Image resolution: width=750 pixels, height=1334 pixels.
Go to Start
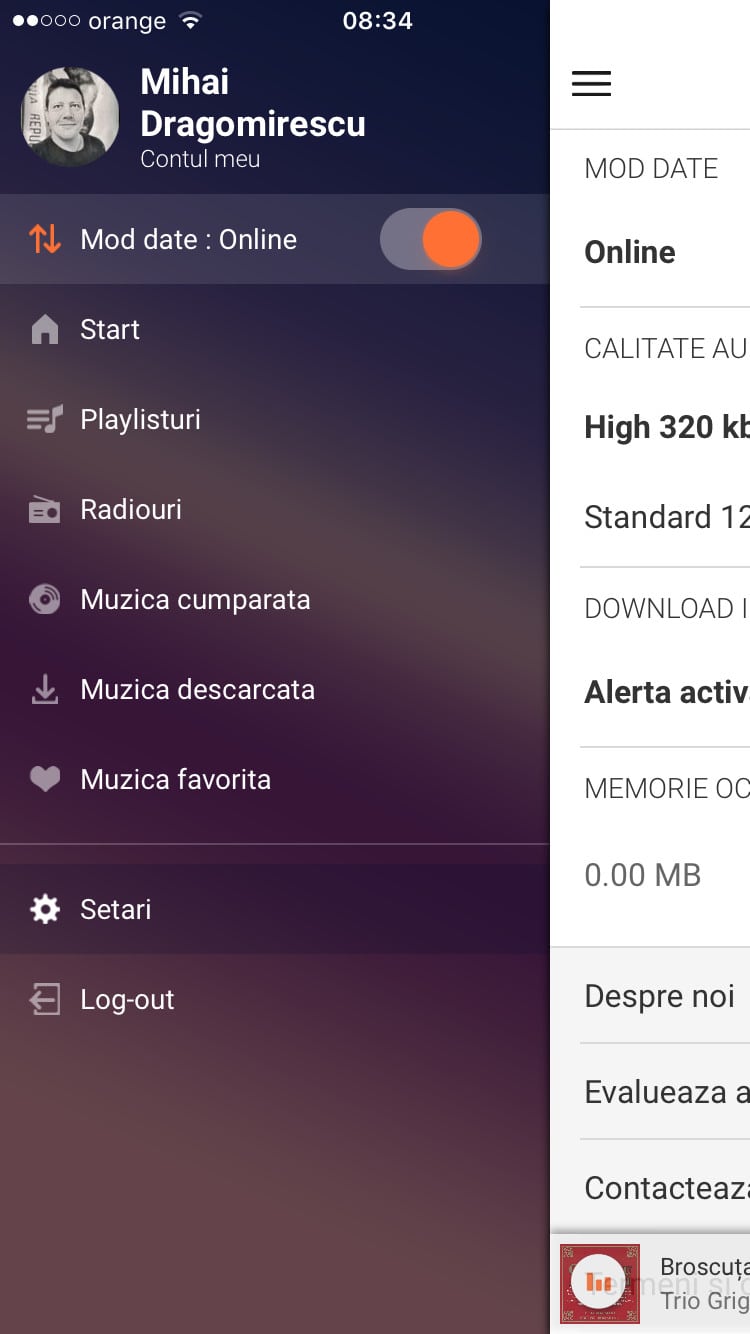click(274, 329)
